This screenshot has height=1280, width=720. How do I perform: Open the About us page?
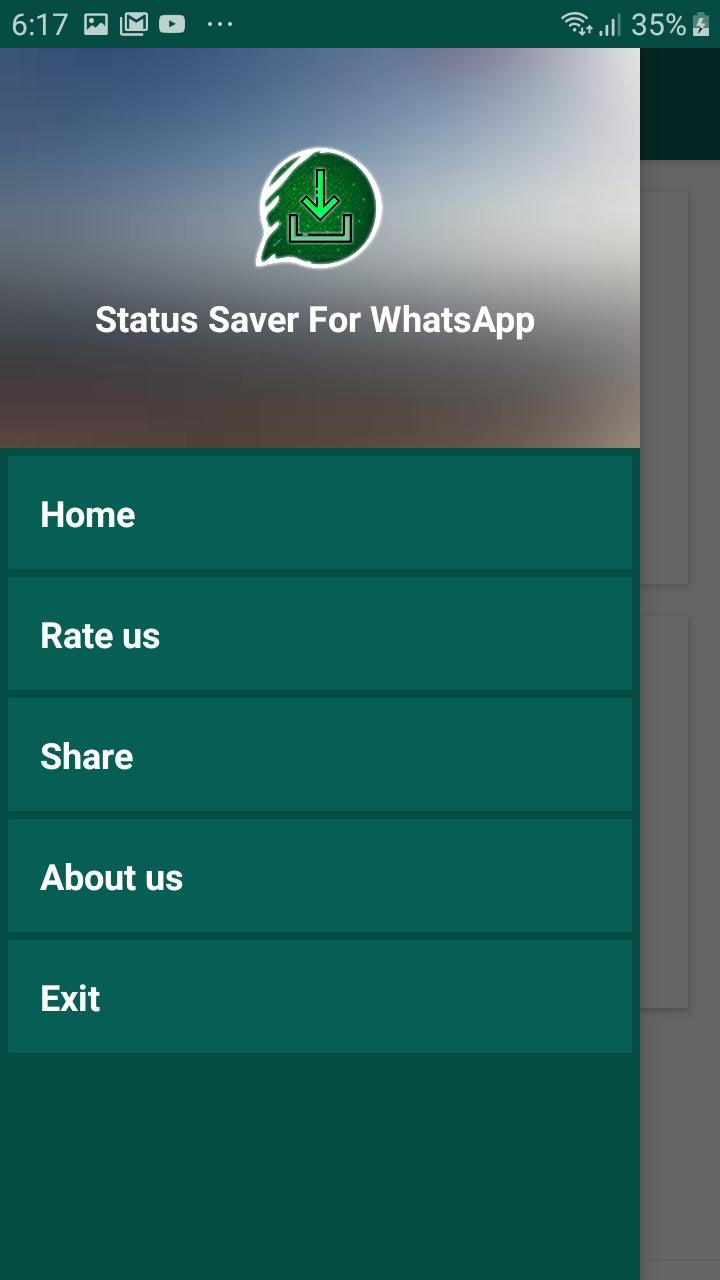pyautogui.click(x=320, y=877)
